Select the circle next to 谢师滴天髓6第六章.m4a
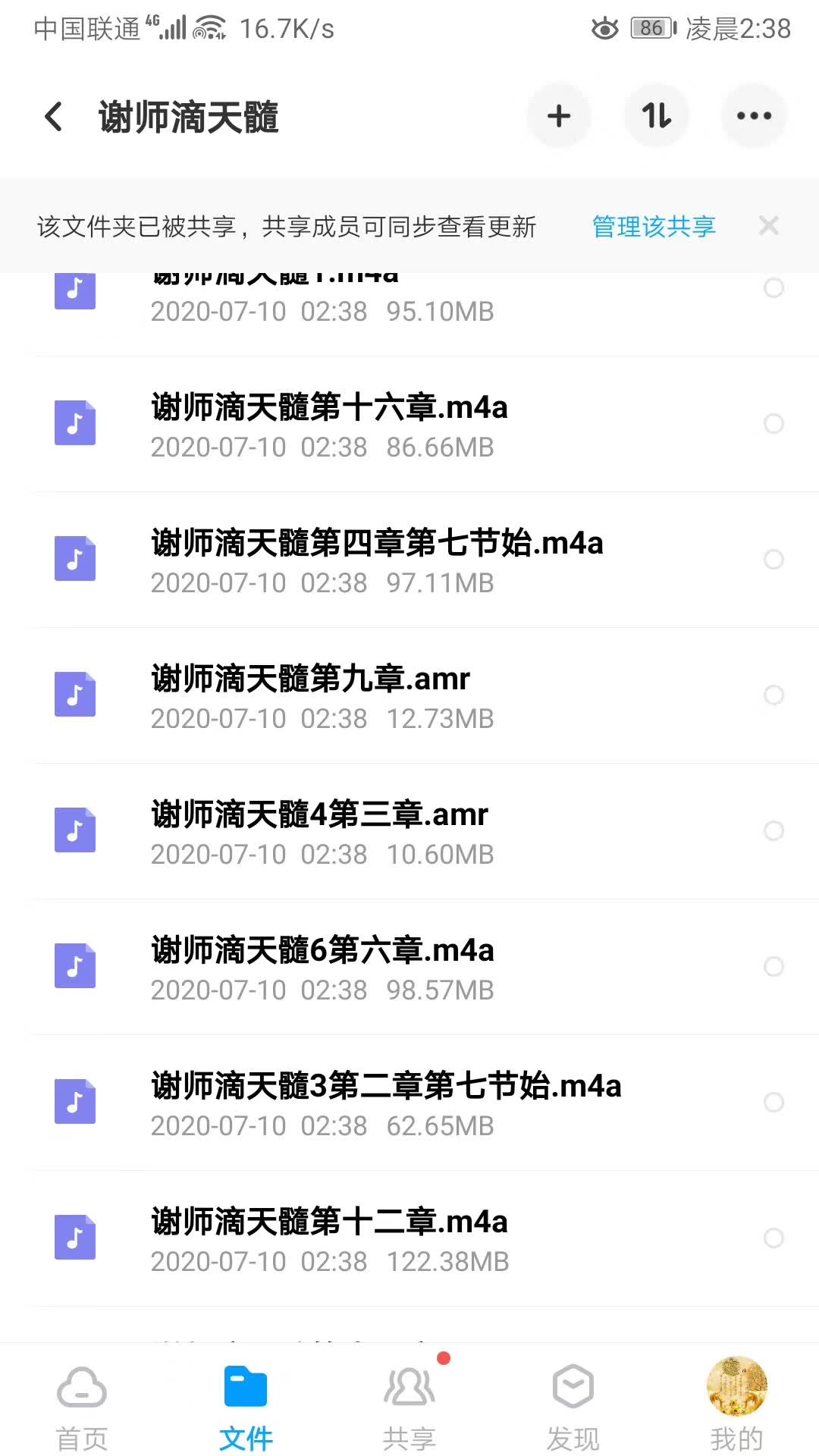The image size is (819, 1456). point(774,967)
